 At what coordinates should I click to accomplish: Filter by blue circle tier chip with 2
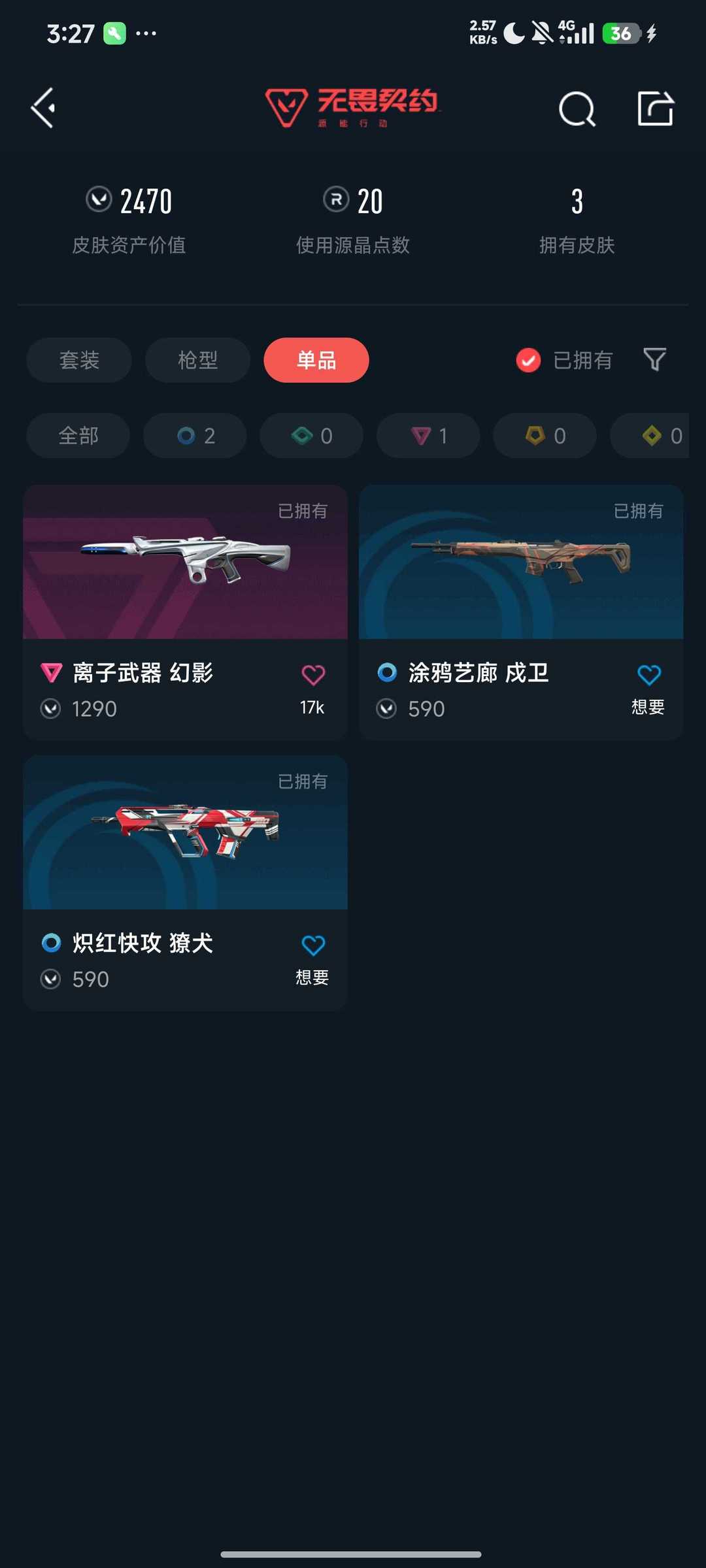click(x=195, y=435)
